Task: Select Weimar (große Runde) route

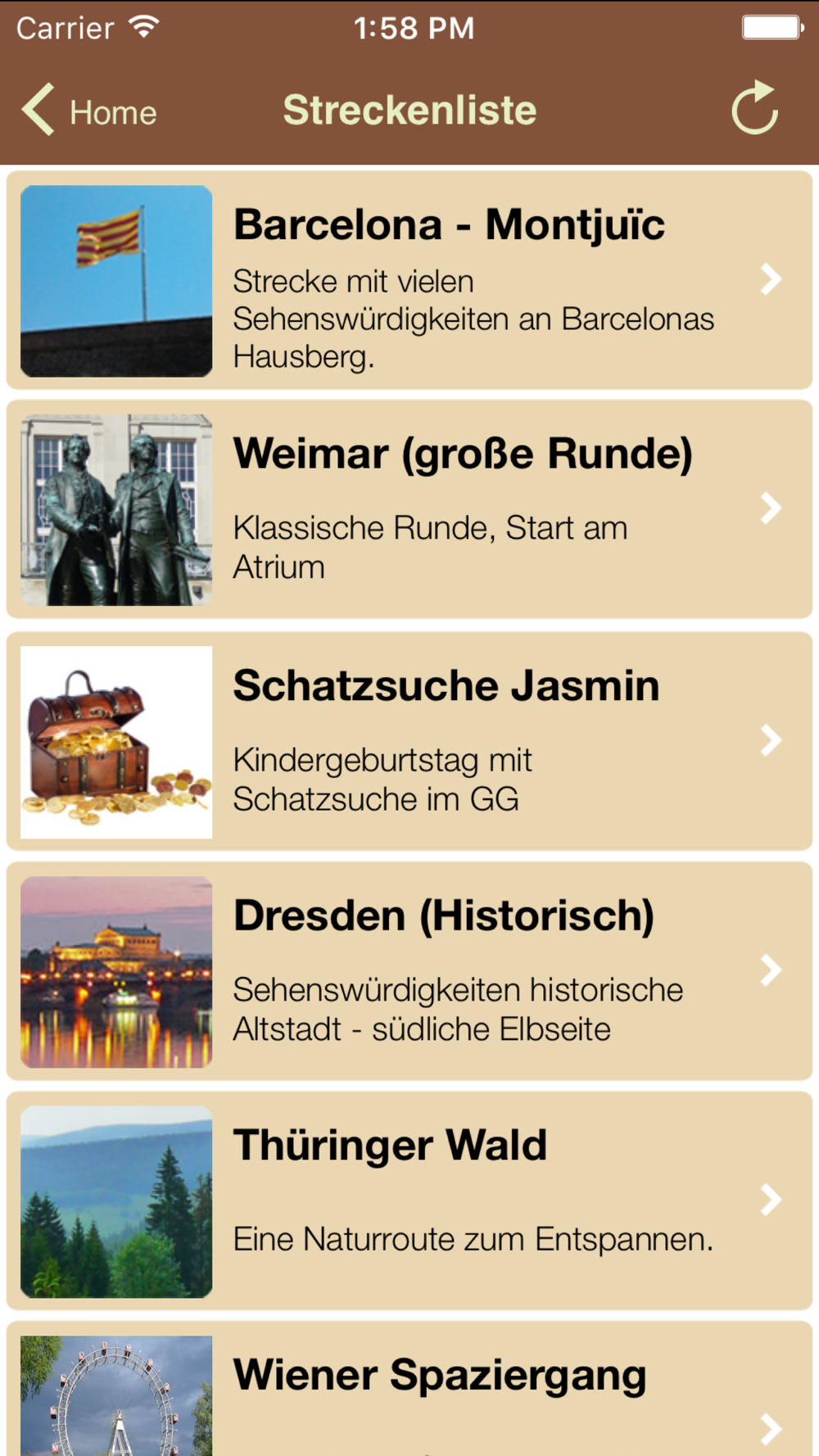Action: (x=409, y=509)
